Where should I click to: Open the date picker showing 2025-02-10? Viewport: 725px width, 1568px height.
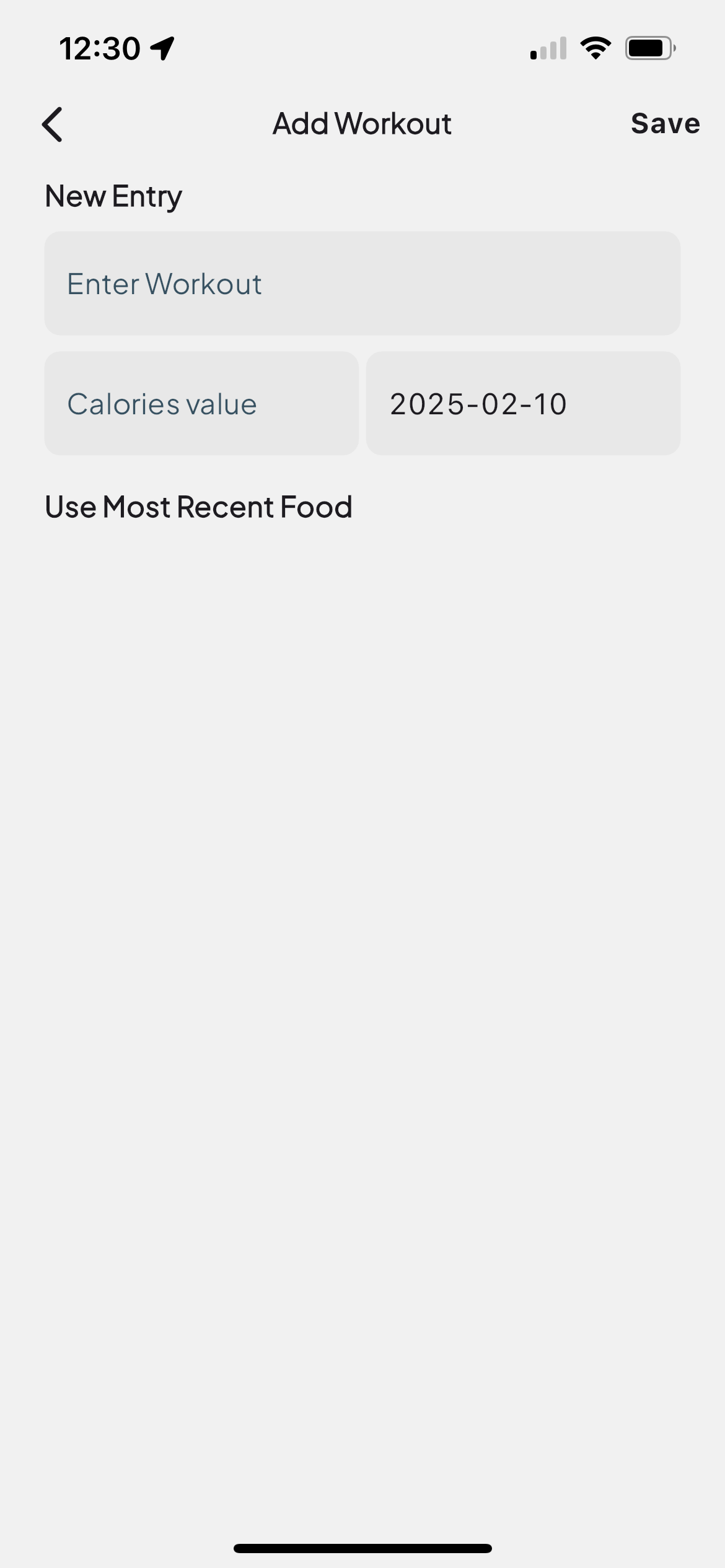pos(524,403)
